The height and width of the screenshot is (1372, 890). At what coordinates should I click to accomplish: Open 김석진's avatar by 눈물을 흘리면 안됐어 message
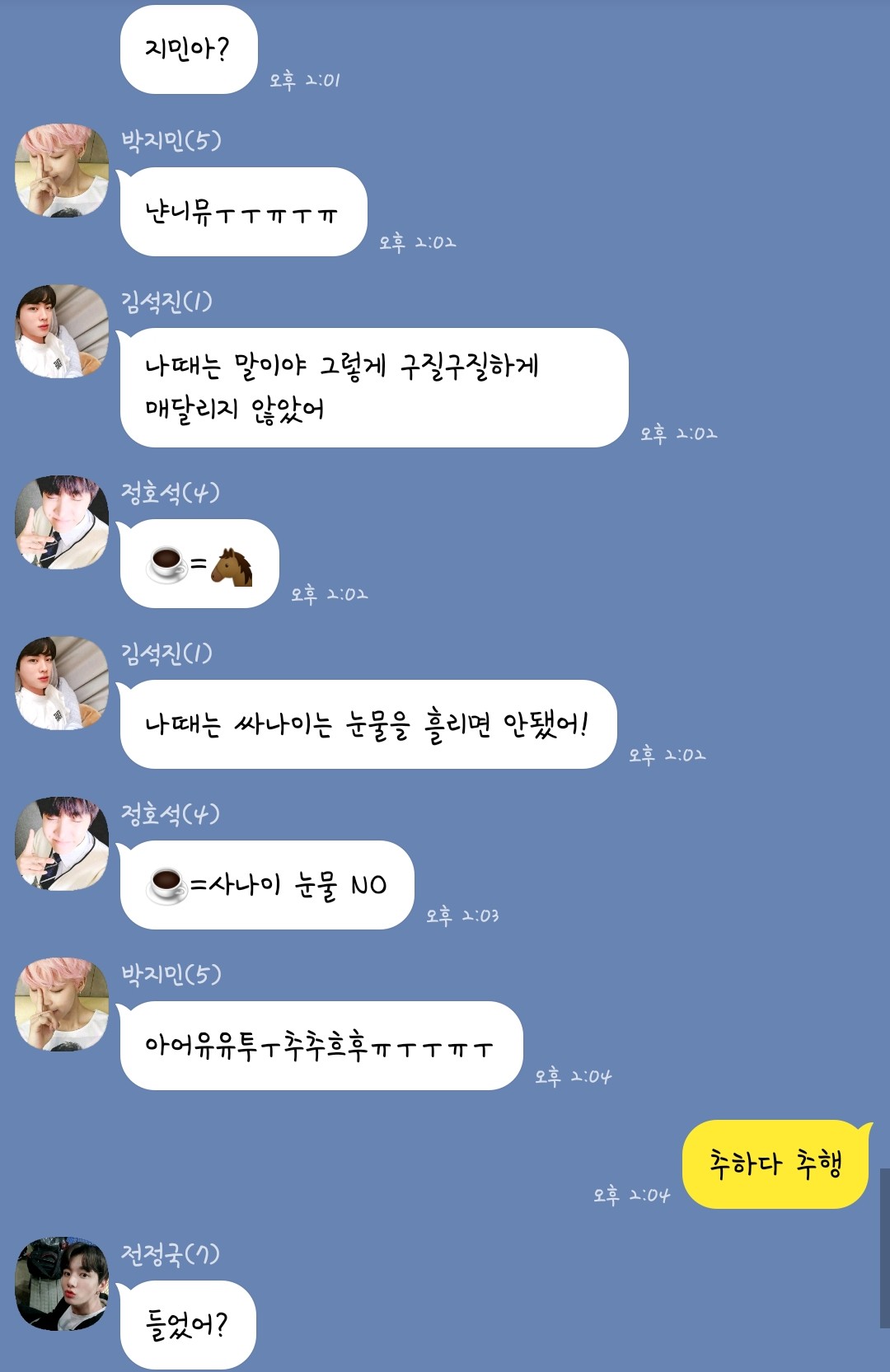click(x=62, y=683)
